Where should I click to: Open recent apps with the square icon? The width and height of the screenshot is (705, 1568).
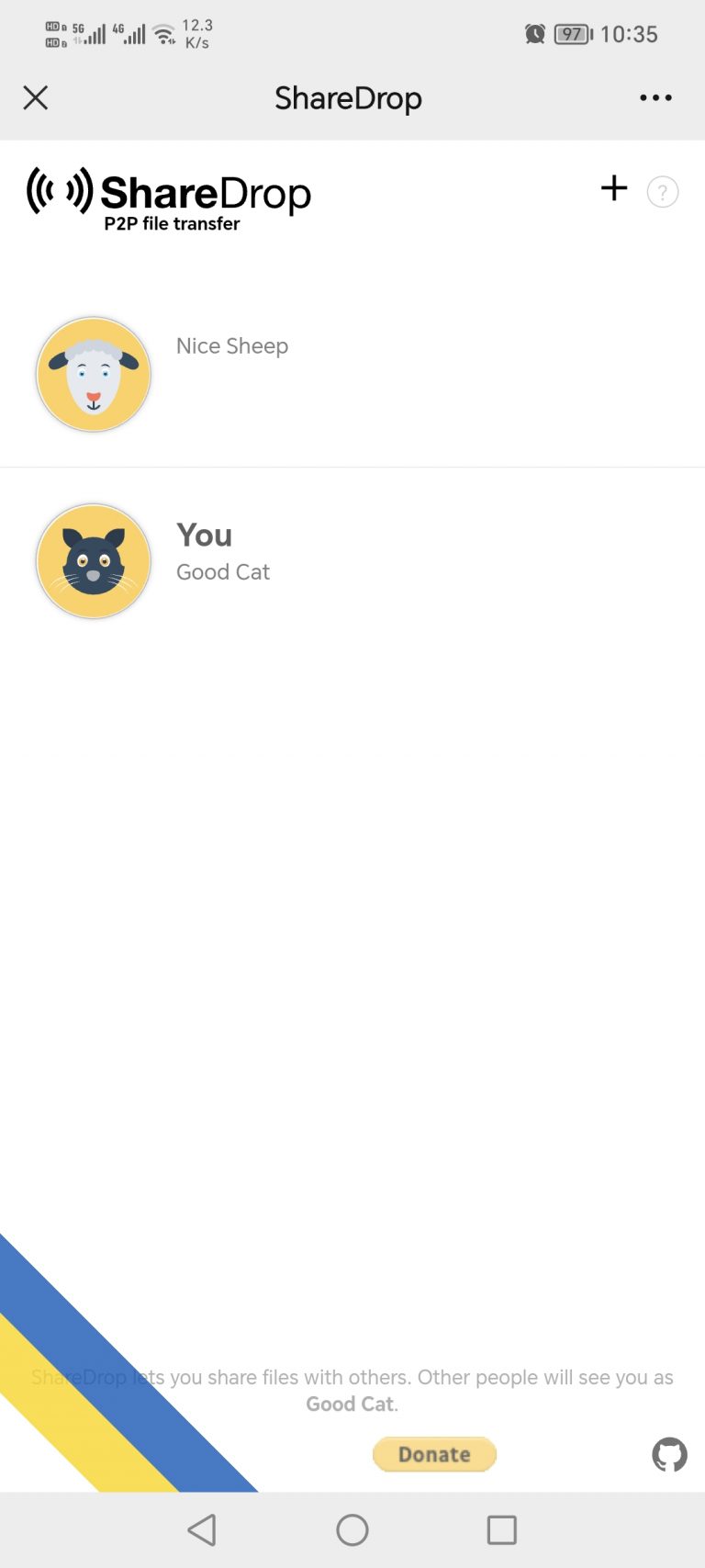[x=501, y=1529]
